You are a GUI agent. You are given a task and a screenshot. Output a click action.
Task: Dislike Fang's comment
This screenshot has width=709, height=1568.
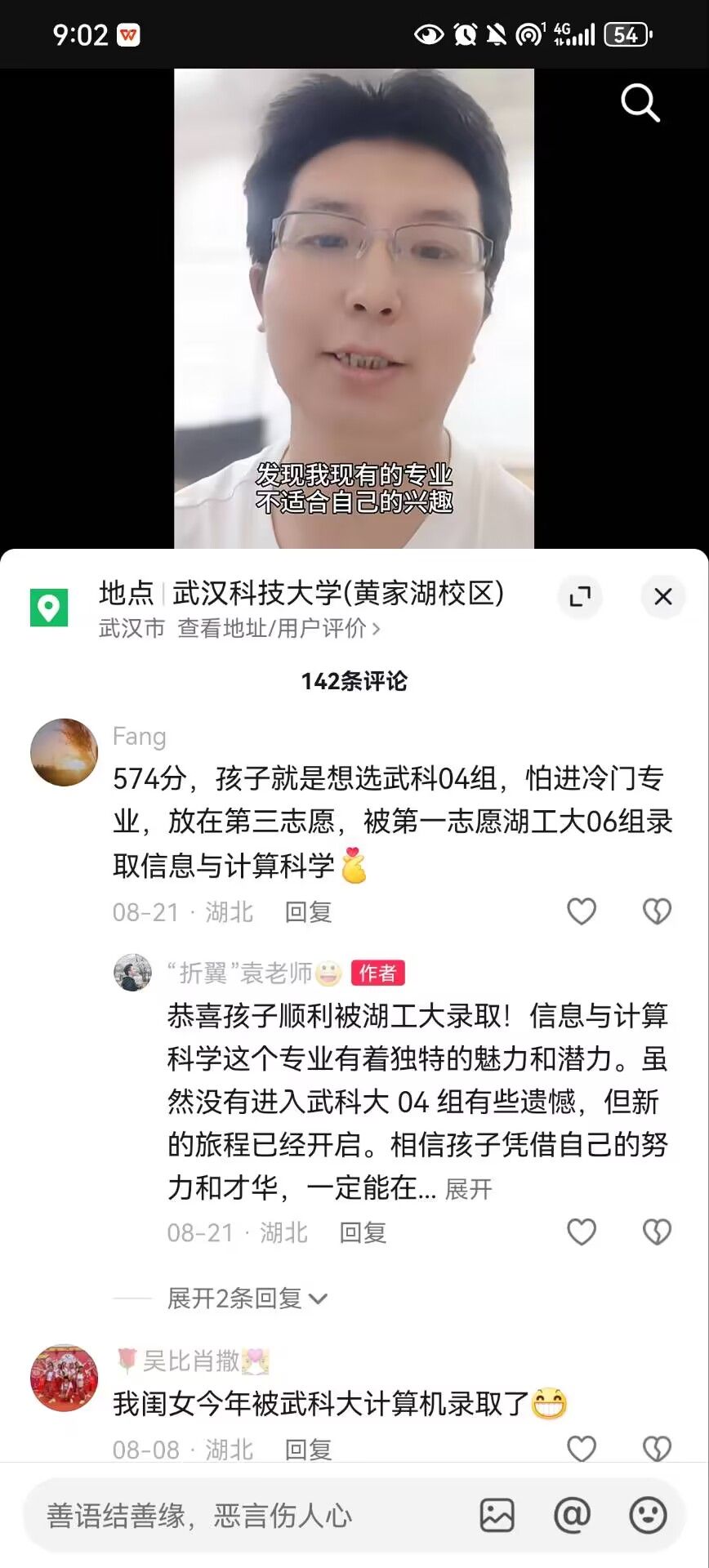coord(657,911)
